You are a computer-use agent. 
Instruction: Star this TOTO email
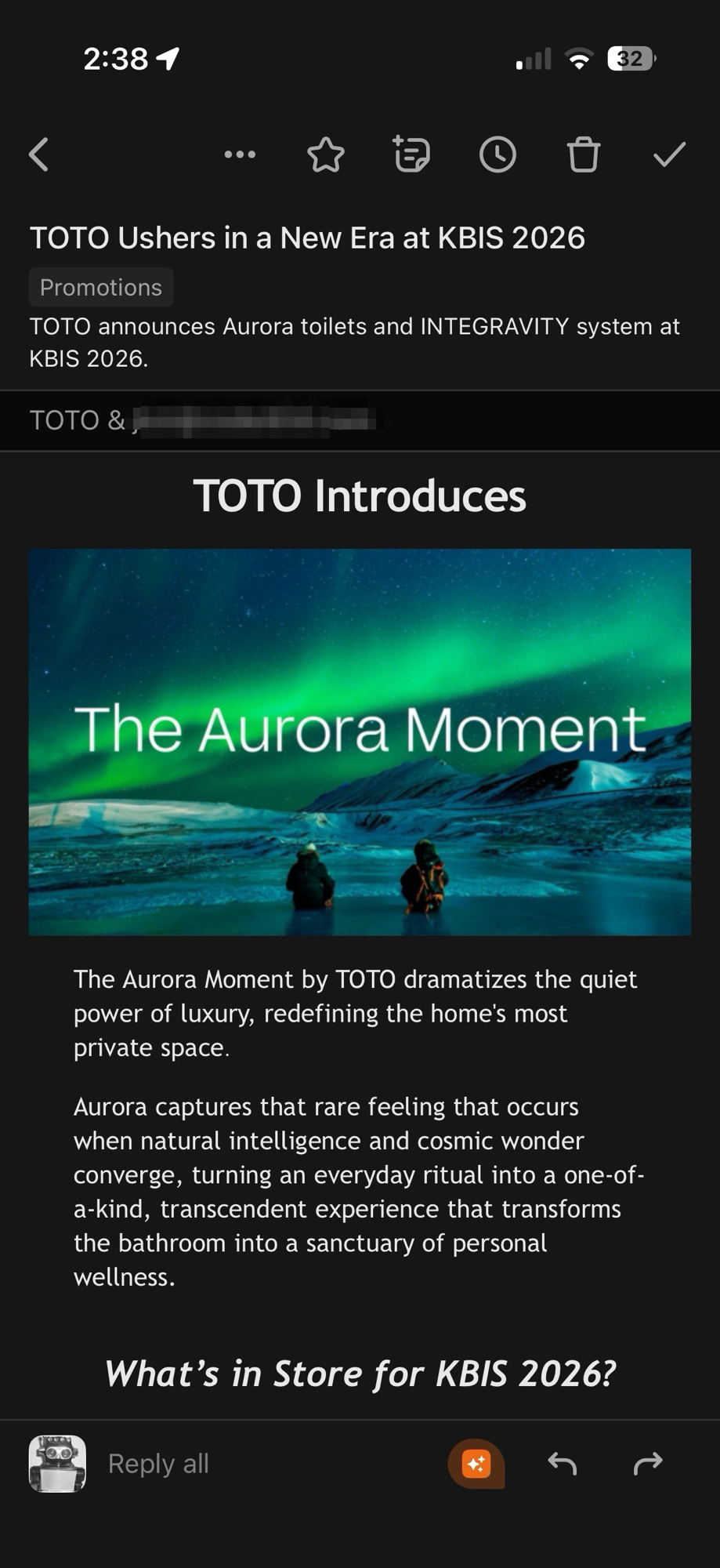pyautogui.click(x=326, y=154)
